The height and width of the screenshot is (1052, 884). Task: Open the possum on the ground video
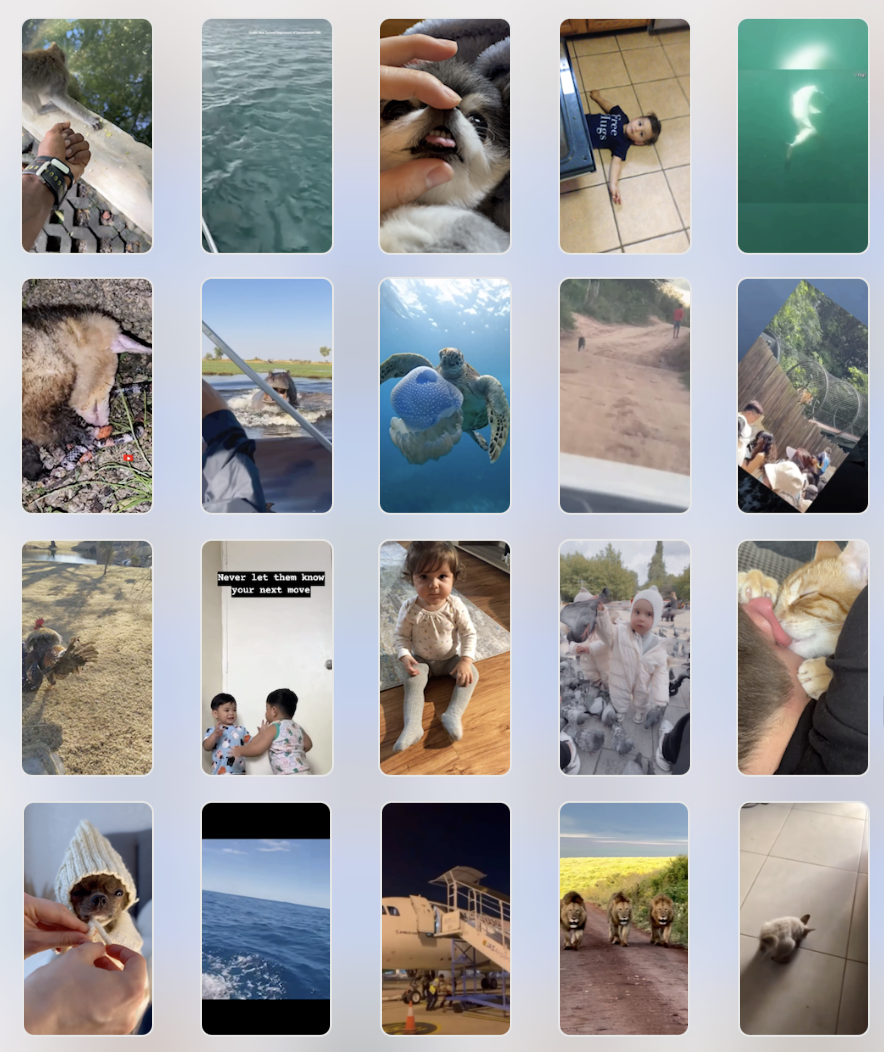pyautogui.click(x=87, y=396)
